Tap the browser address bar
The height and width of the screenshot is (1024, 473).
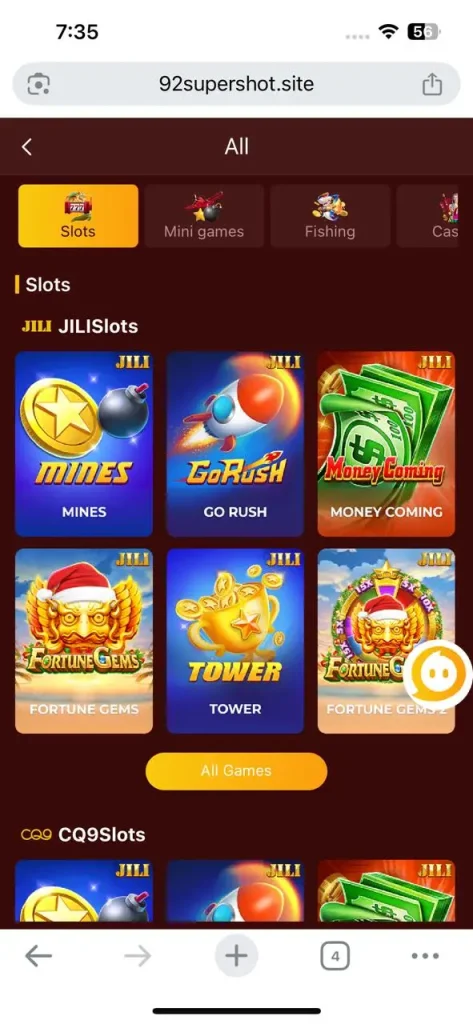(x=236, y=84)
